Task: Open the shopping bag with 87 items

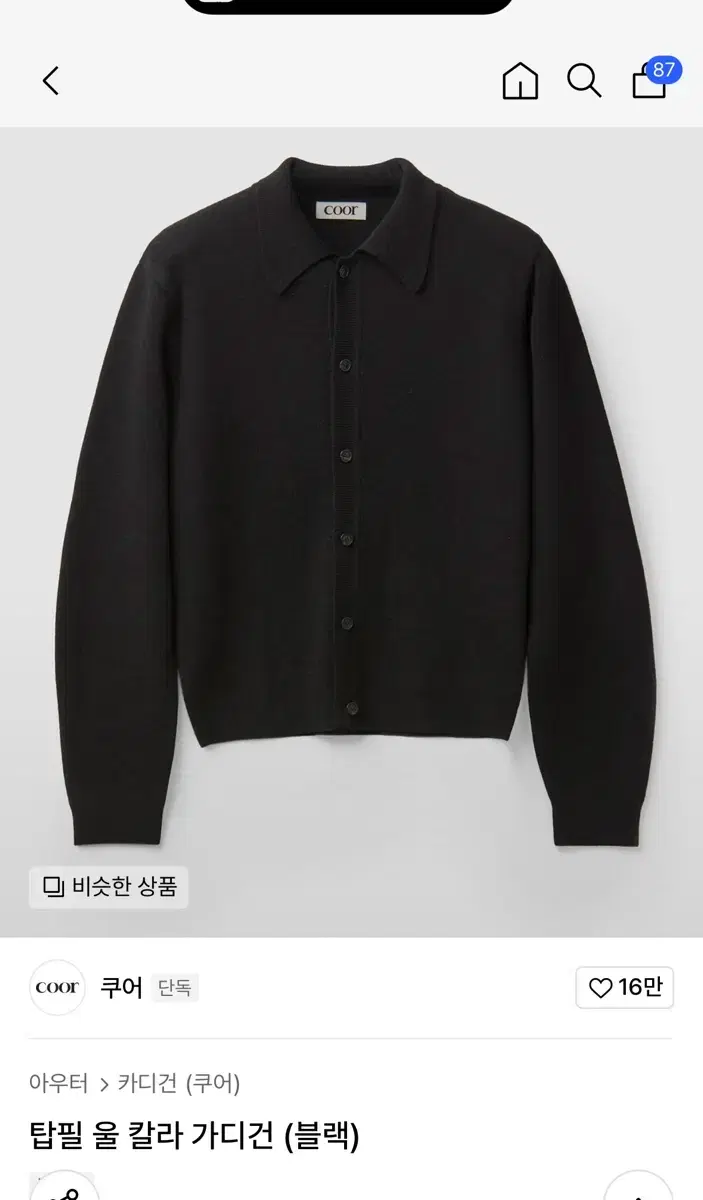Action: point(651,81)
